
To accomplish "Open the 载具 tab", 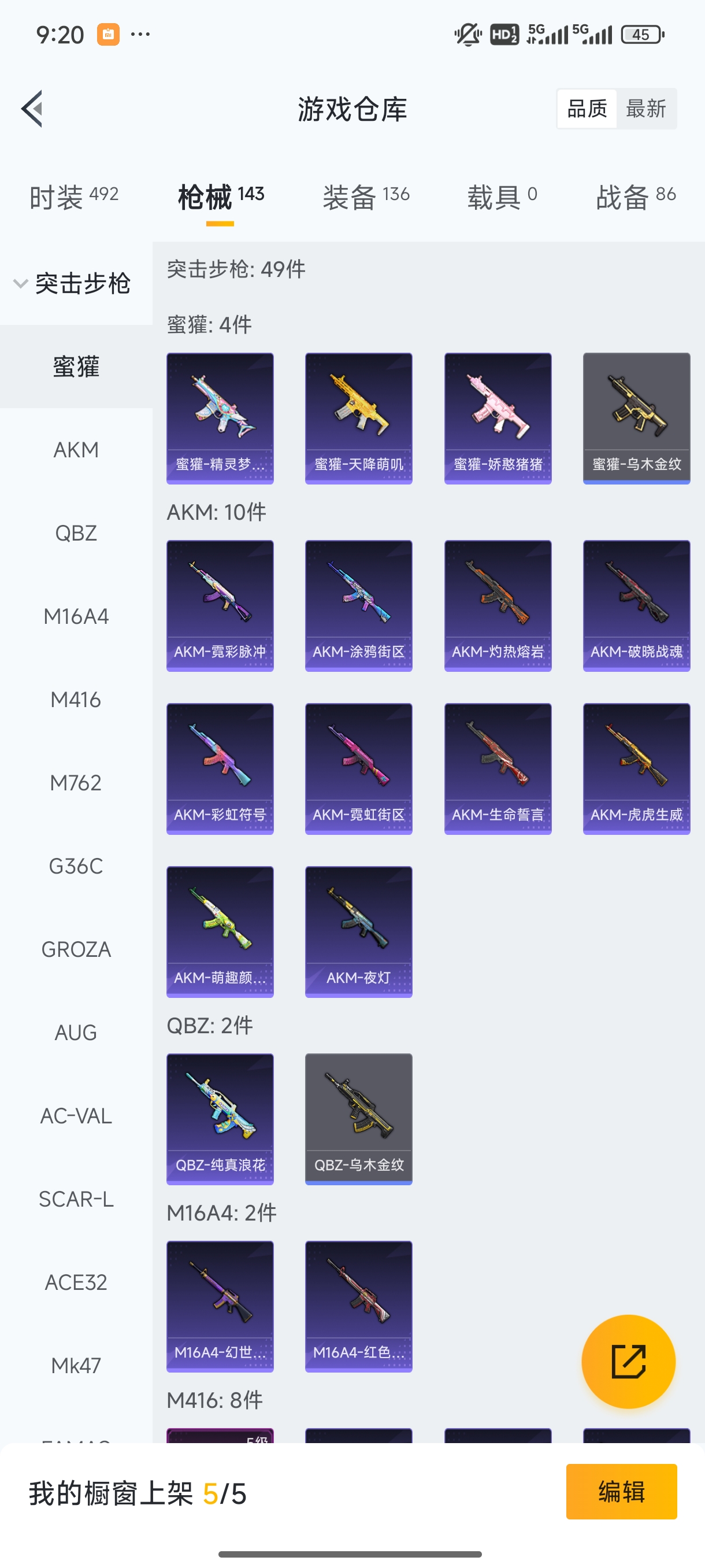I will click(502, 197).
